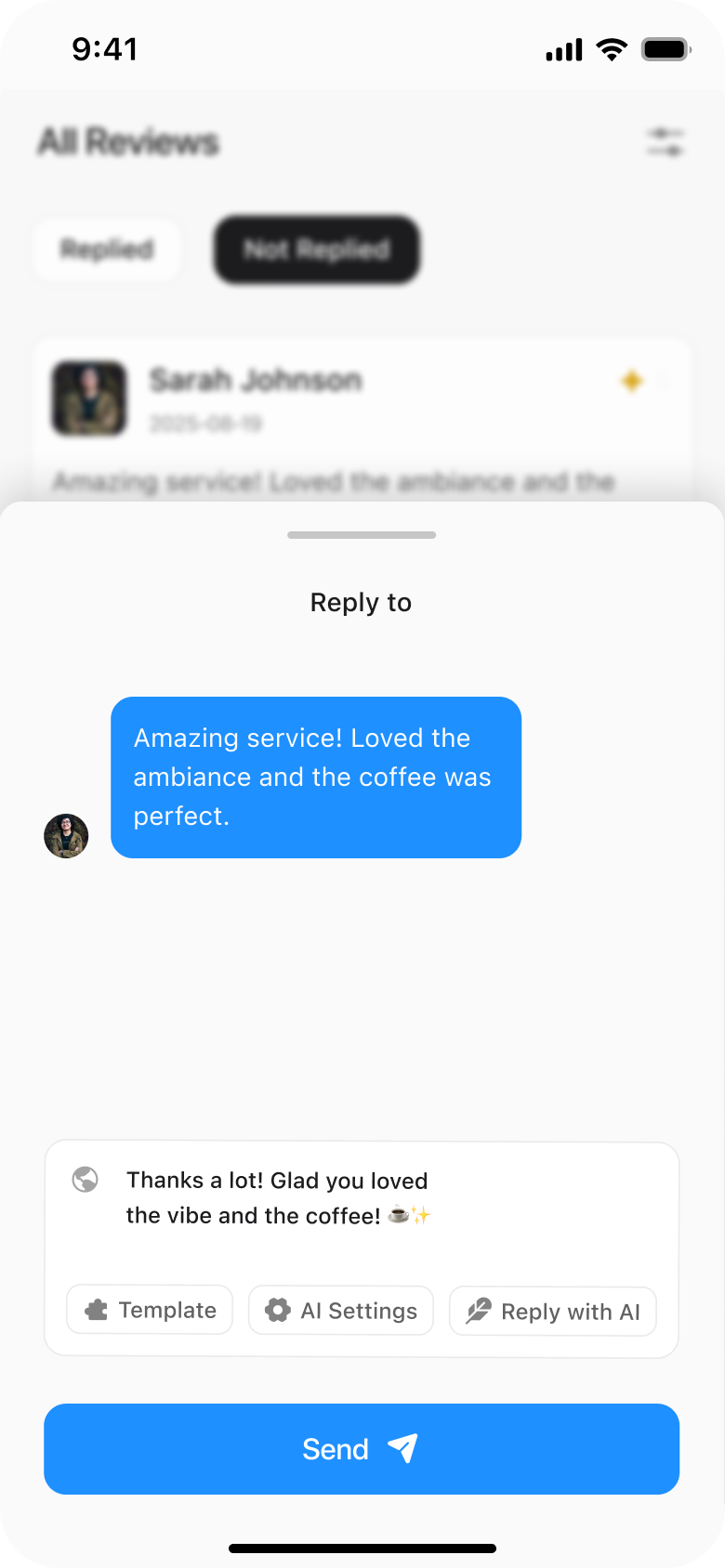Click the Wi-Fi status icon
Screen dimensions: 725x1568
611,49
